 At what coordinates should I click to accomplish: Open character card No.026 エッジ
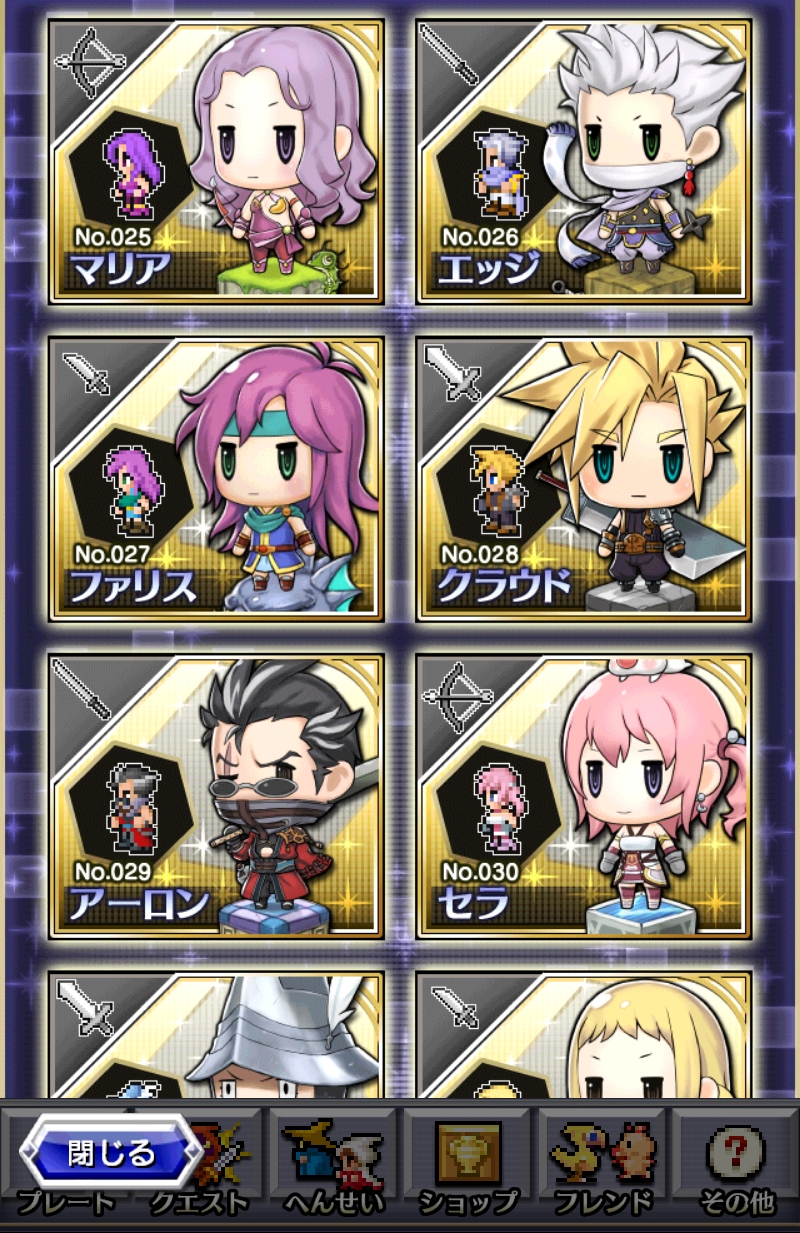pyautogui.click(x=583, y=160)
